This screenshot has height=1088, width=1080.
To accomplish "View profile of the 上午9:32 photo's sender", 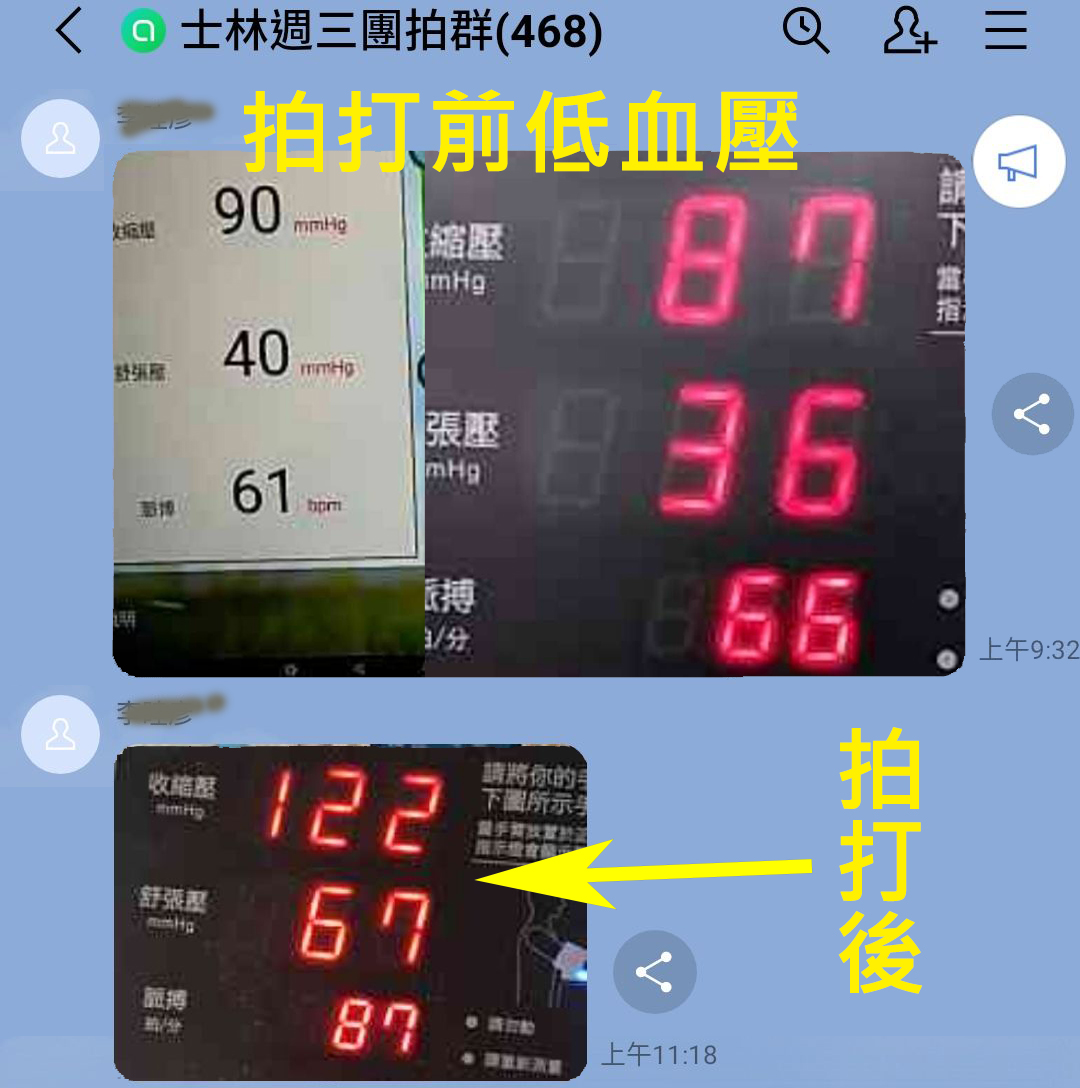I will tap(61, 139).
